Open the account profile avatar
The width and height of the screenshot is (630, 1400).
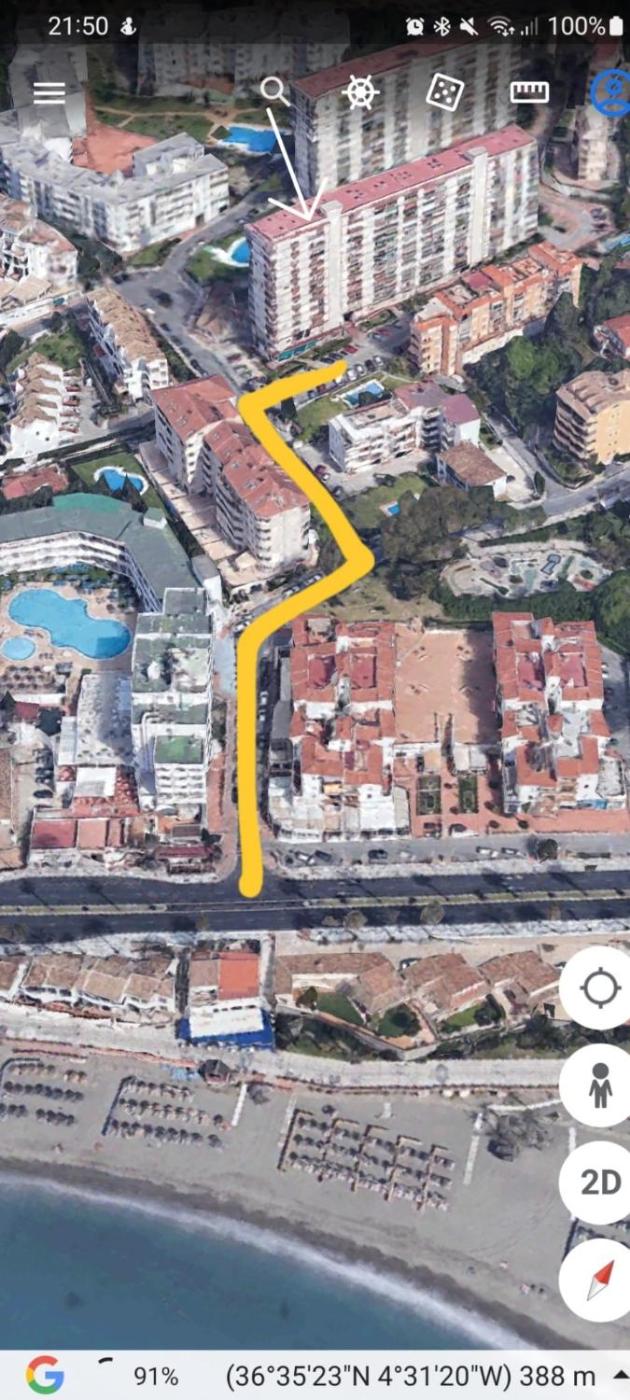[612, 92]
